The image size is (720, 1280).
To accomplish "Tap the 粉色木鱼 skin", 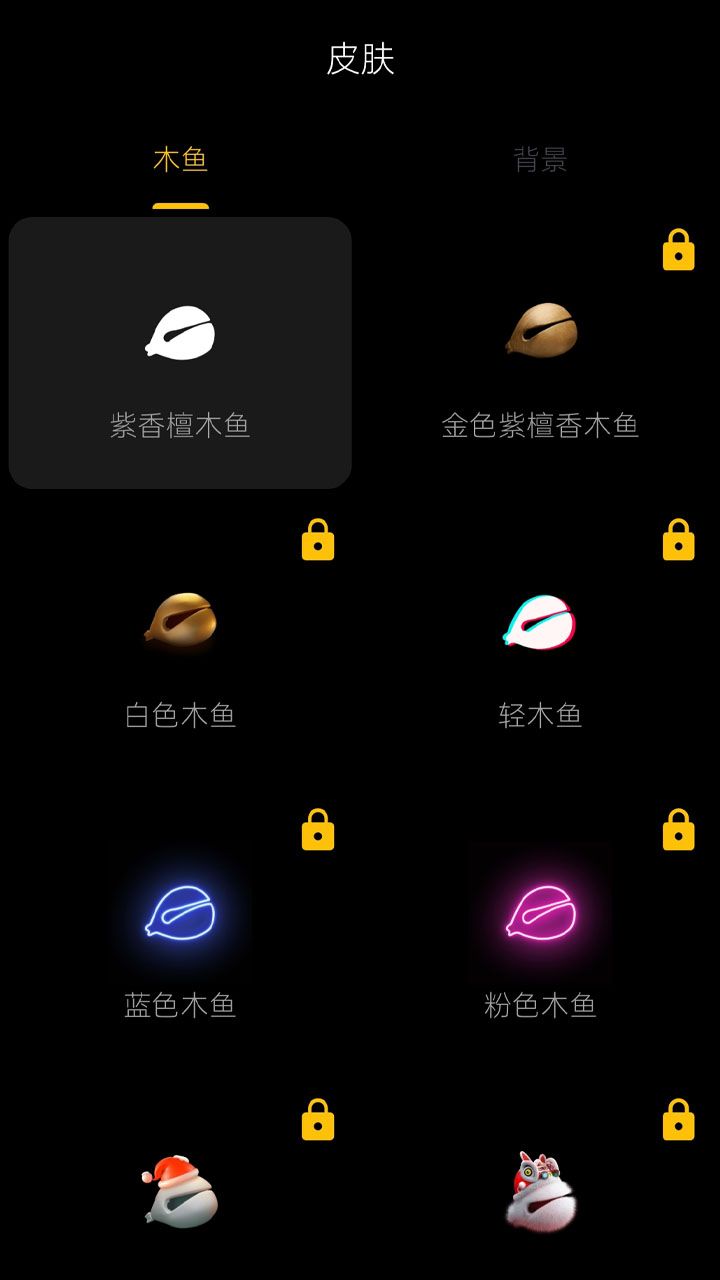I will [x=540, y=933].
